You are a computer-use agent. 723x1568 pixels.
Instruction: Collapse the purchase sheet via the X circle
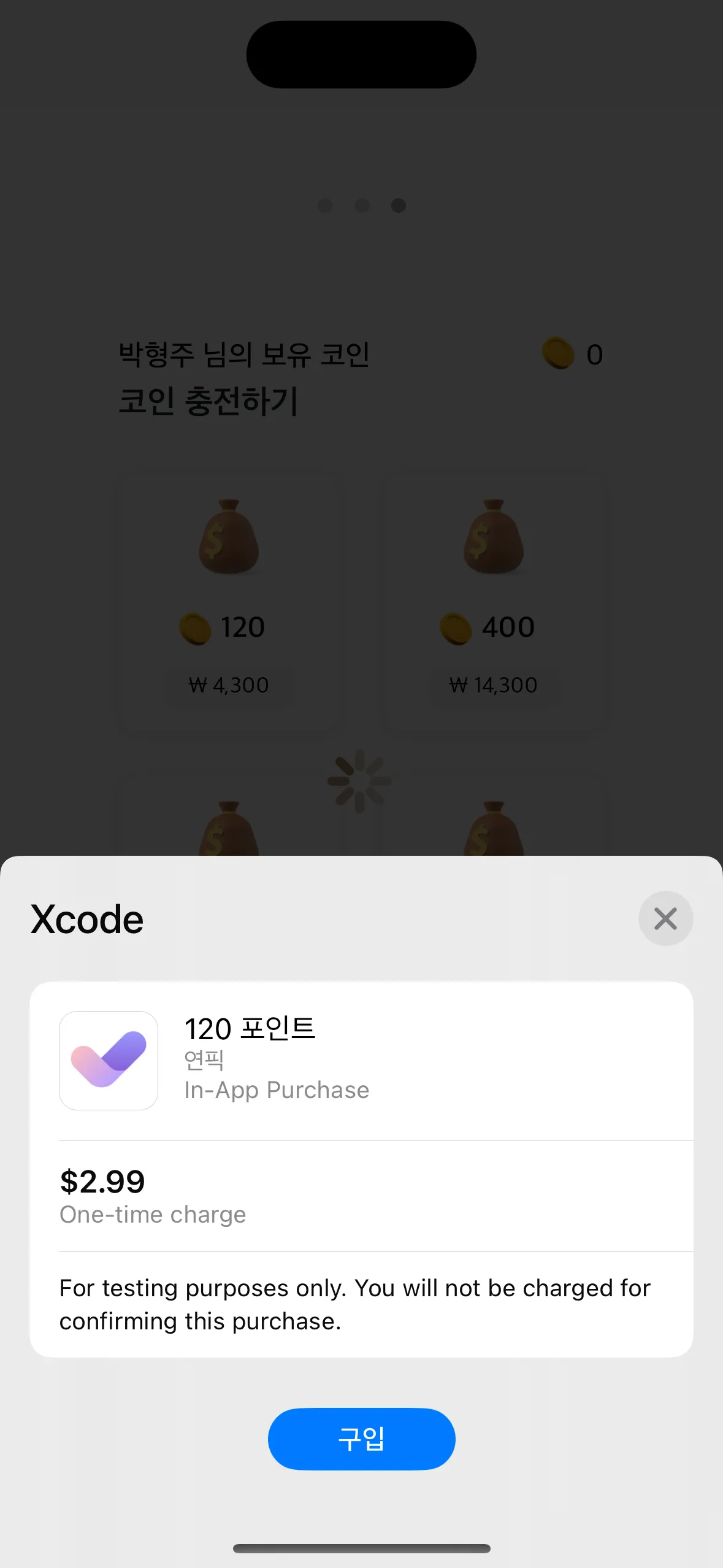click(665, 918)
